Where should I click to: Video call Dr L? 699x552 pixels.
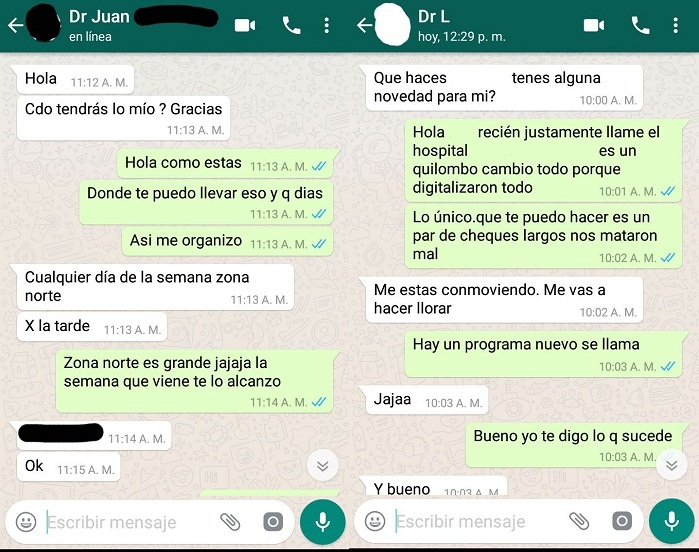click(x=594, y=26)
